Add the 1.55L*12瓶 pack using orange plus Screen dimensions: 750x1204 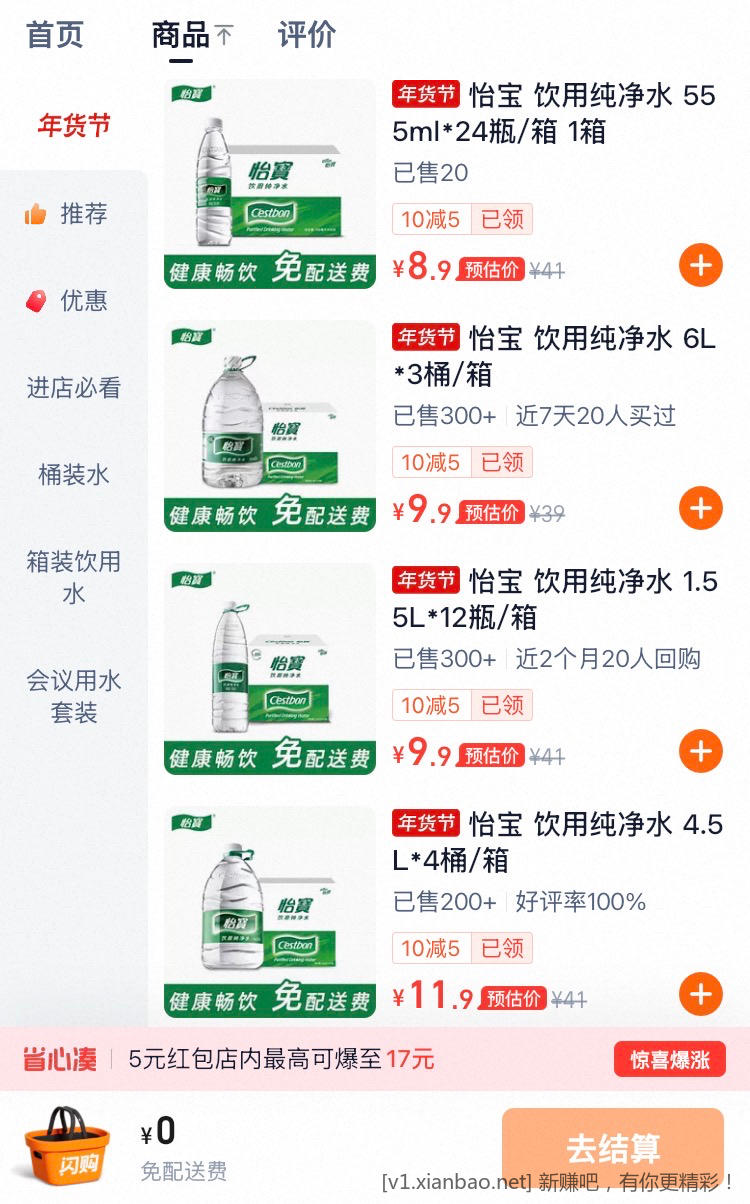(701, 751)
